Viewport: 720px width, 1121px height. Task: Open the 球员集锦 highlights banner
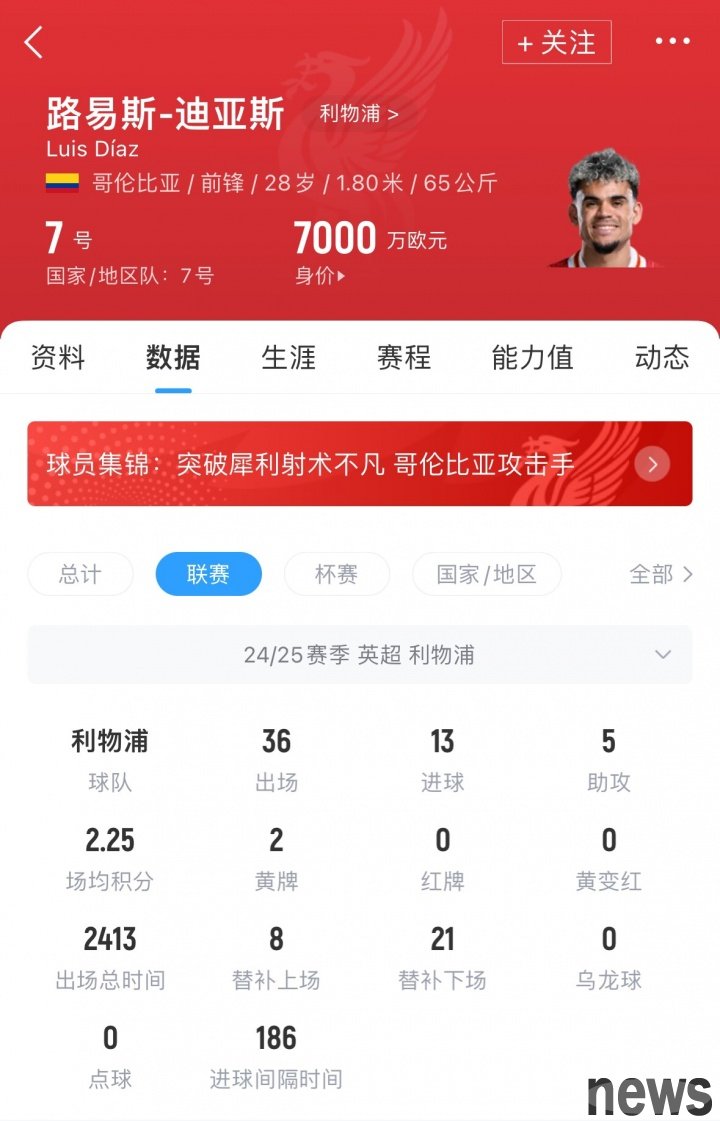(x=359, y=464)
